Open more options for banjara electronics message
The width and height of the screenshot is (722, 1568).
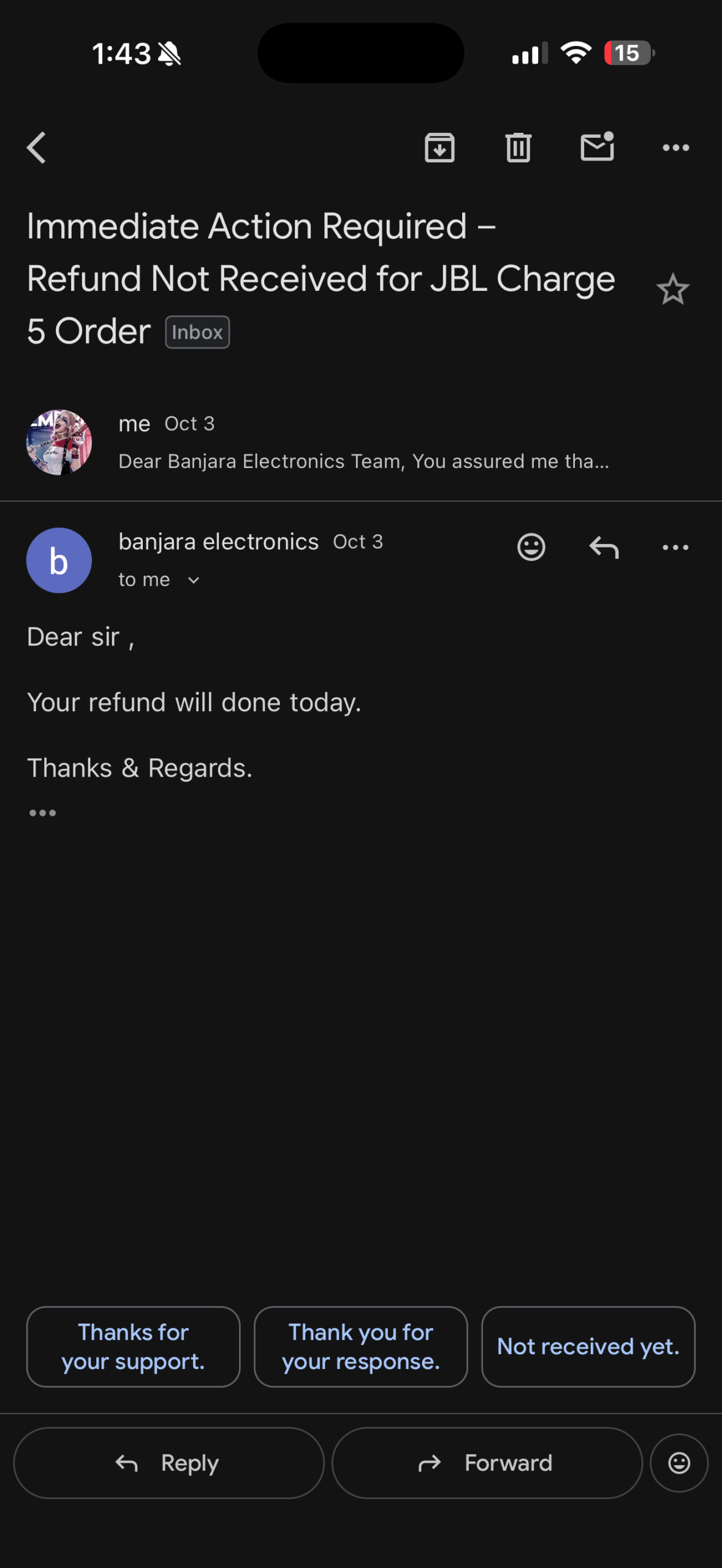[x=675, y=547]
